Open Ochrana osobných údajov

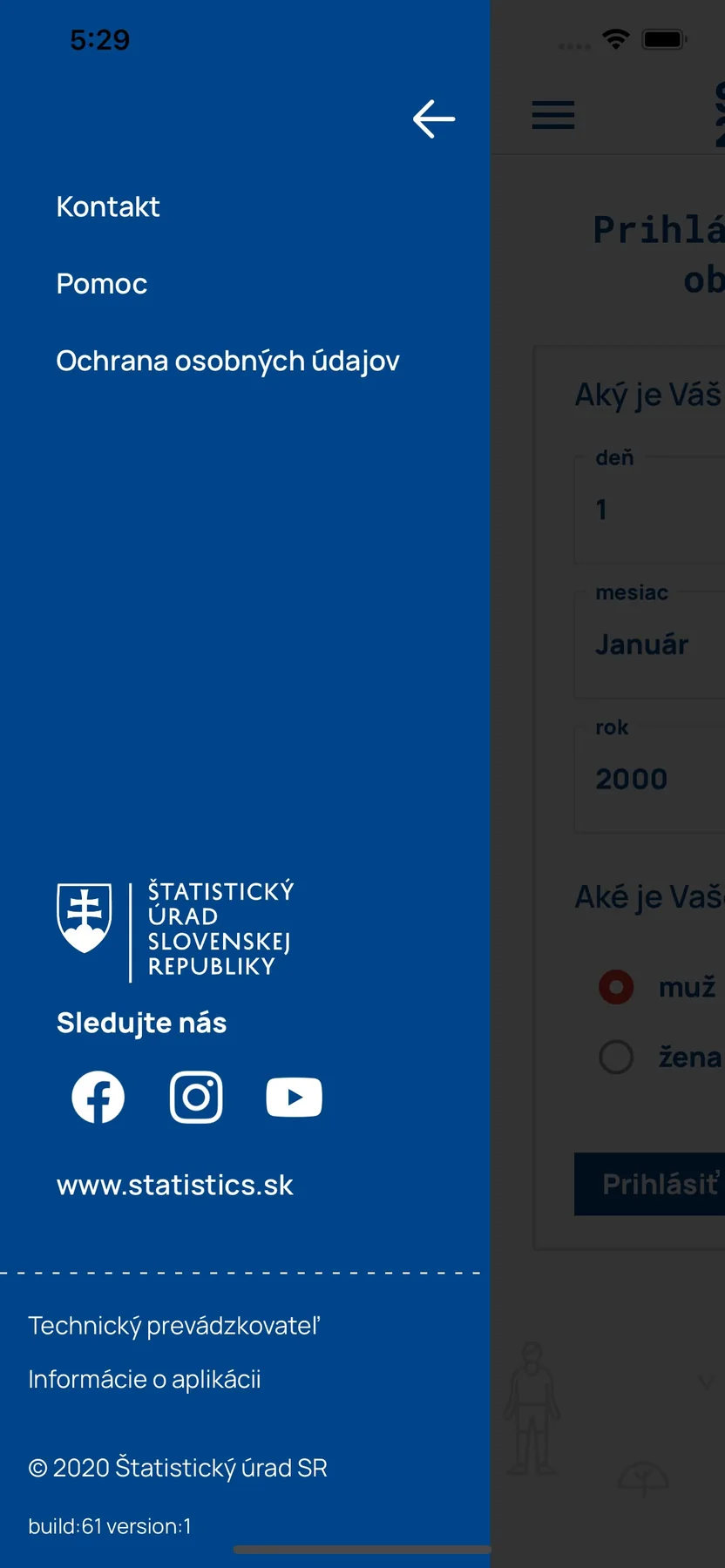click(228, 361)
